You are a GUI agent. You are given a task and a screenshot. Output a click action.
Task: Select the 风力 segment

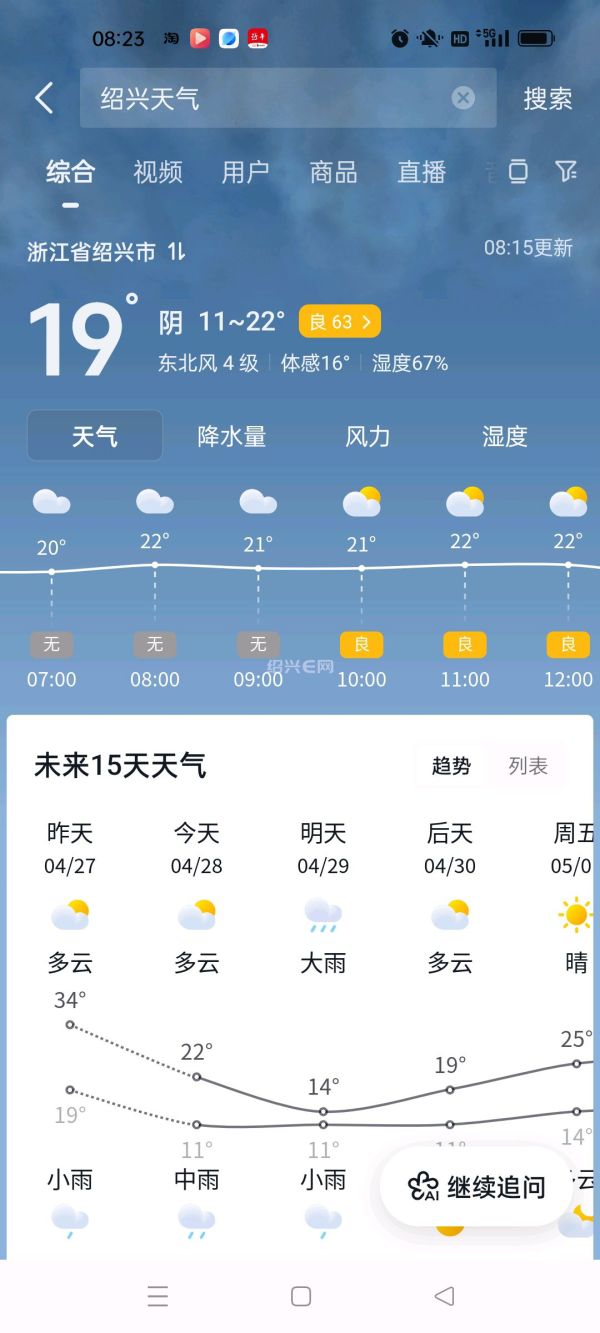(x=368, y=436)
